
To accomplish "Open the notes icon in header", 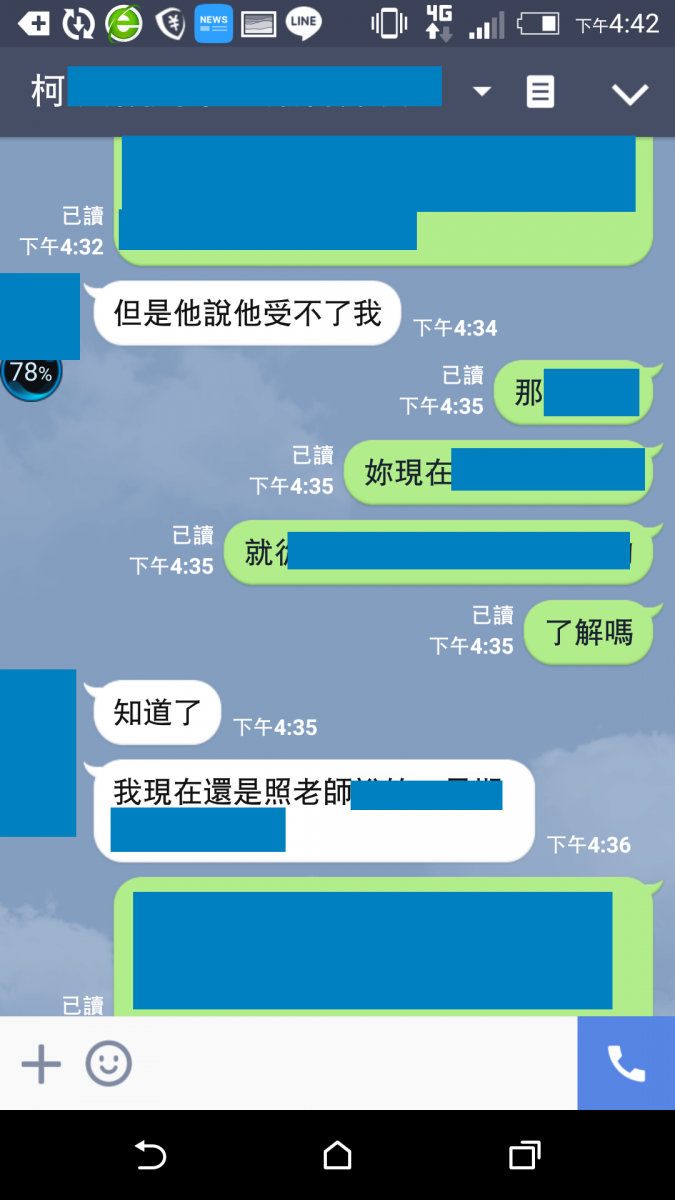I will 540,93.
